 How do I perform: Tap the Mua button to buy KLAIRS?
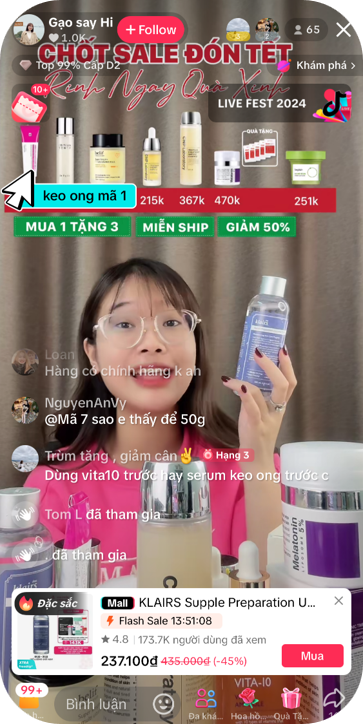(x=312, y=656)
